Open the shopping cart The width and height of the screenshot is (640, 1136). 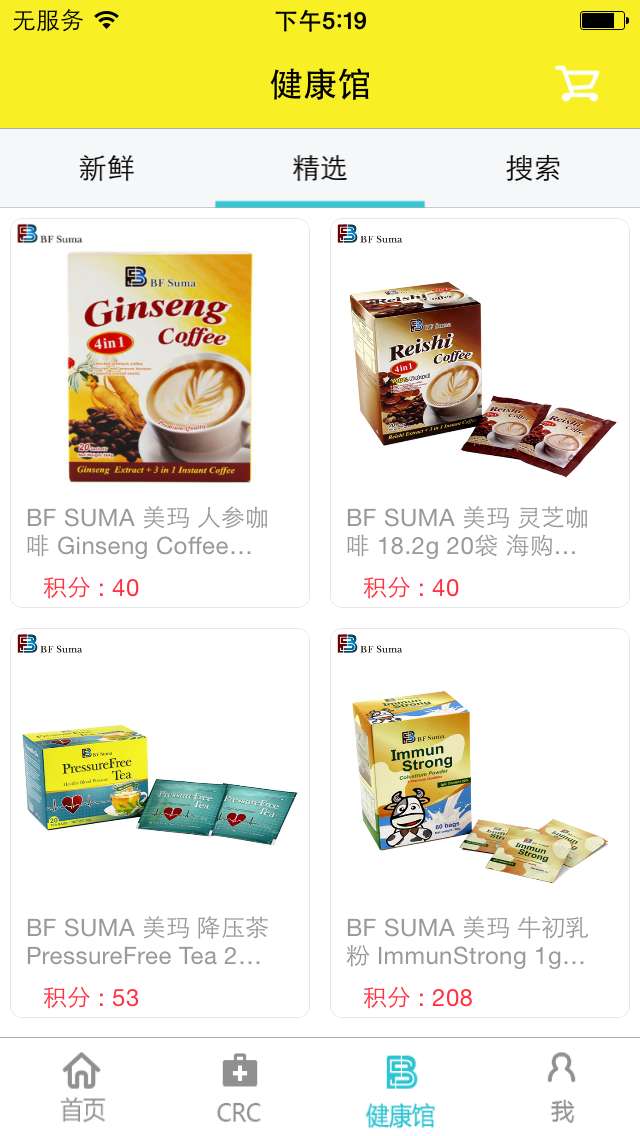pyautogui.click(x=577, y=84)
